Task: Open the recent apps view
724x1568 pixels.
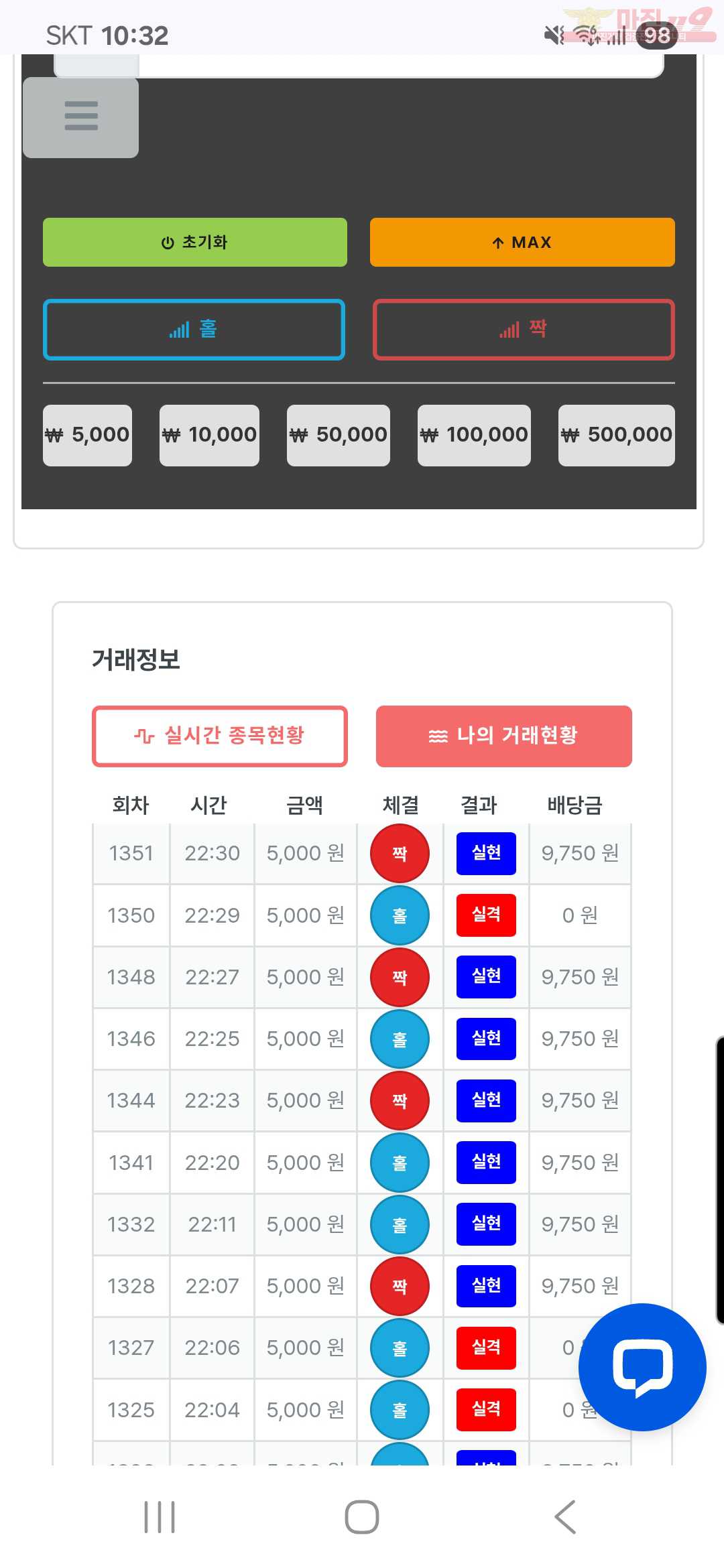Action: (x=160, y=1517)
